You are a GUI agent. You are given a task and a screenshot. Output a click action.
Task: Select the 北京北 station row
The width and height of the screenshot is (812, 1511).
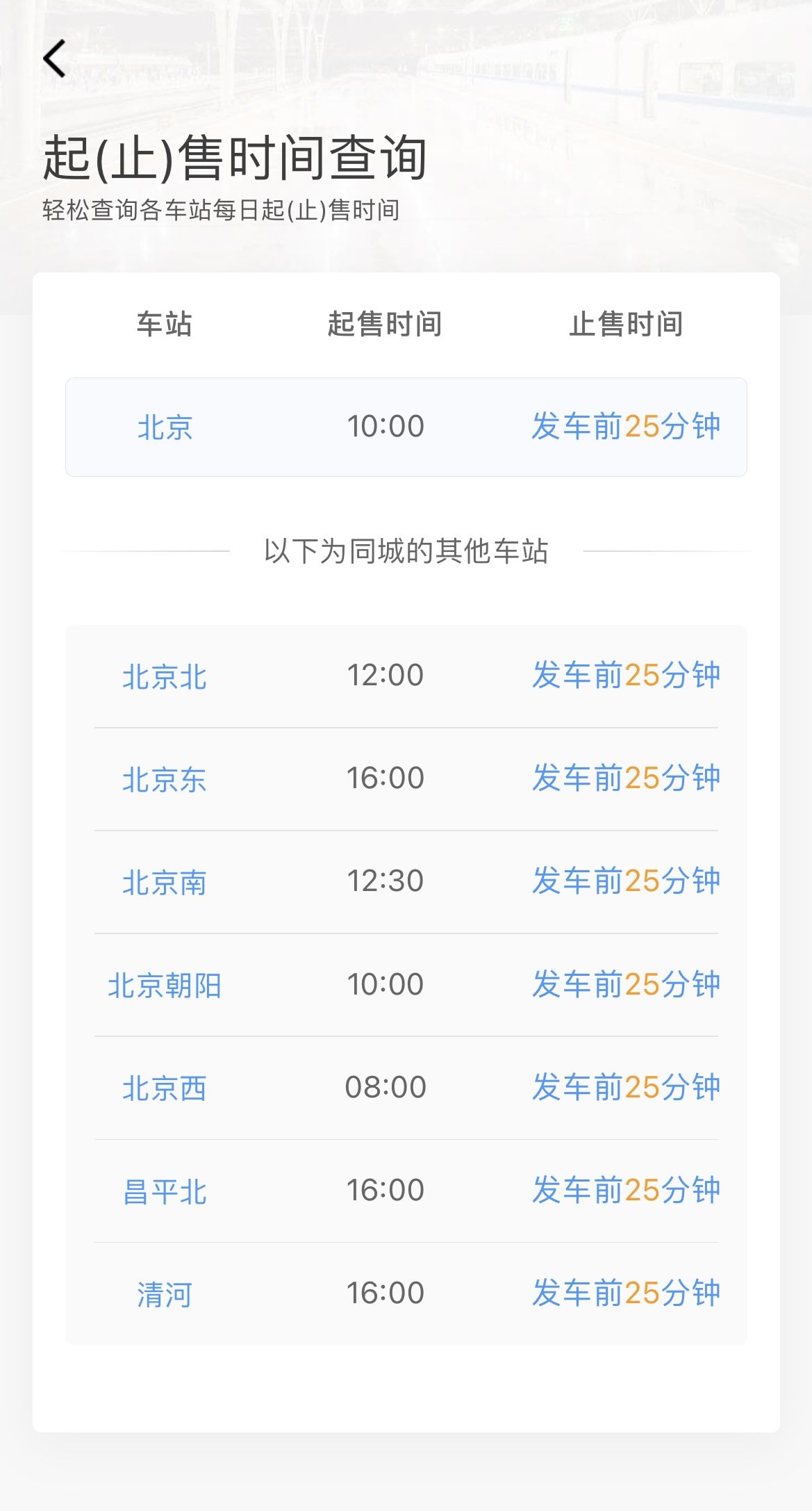[x=406, y=676]
